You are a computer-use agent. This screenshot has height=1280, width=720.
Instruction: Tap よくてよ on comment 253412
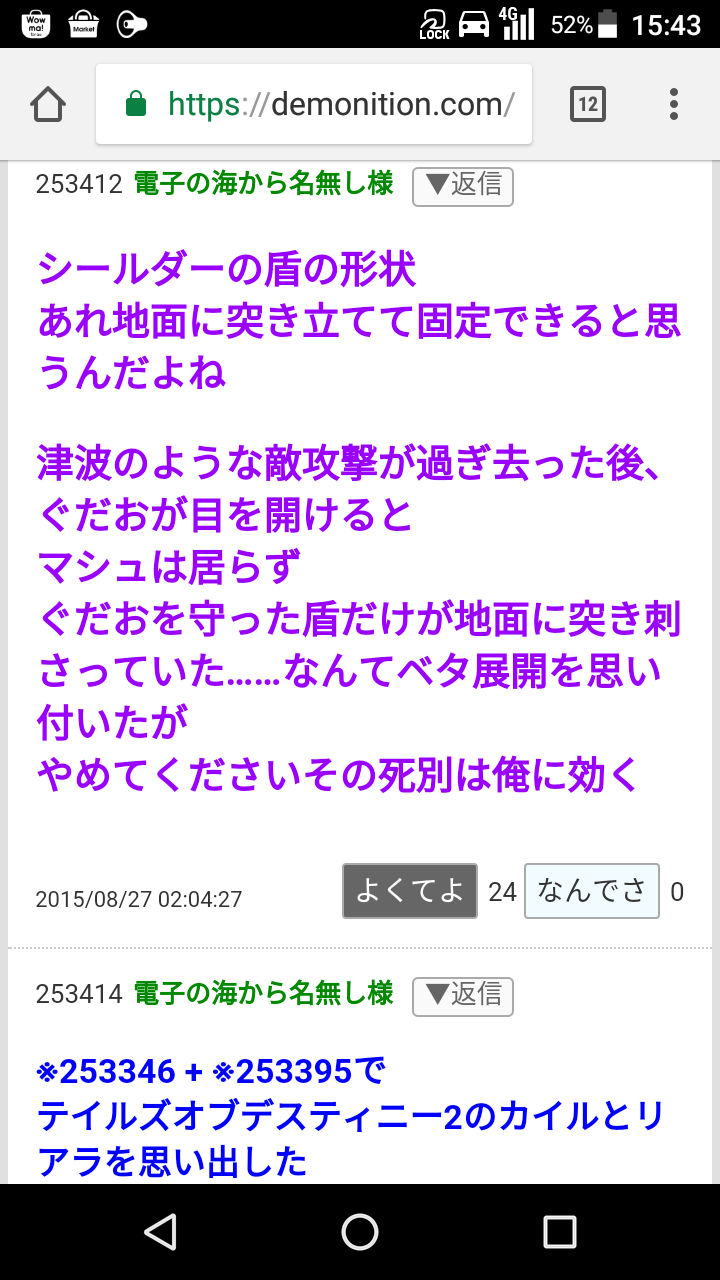pyautogui.click(x=410, y=891)
